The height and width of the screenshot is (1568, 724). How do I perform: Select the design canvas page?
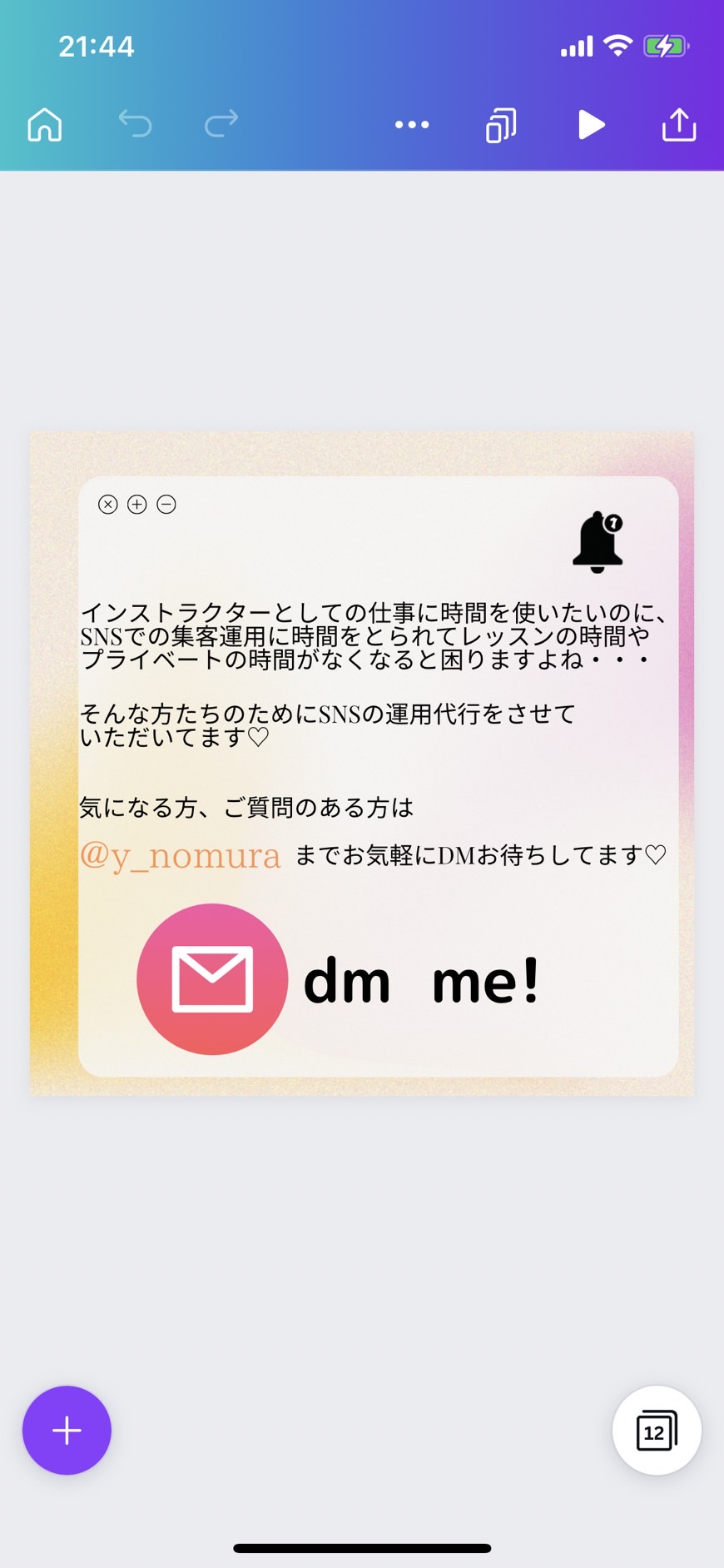362,764
